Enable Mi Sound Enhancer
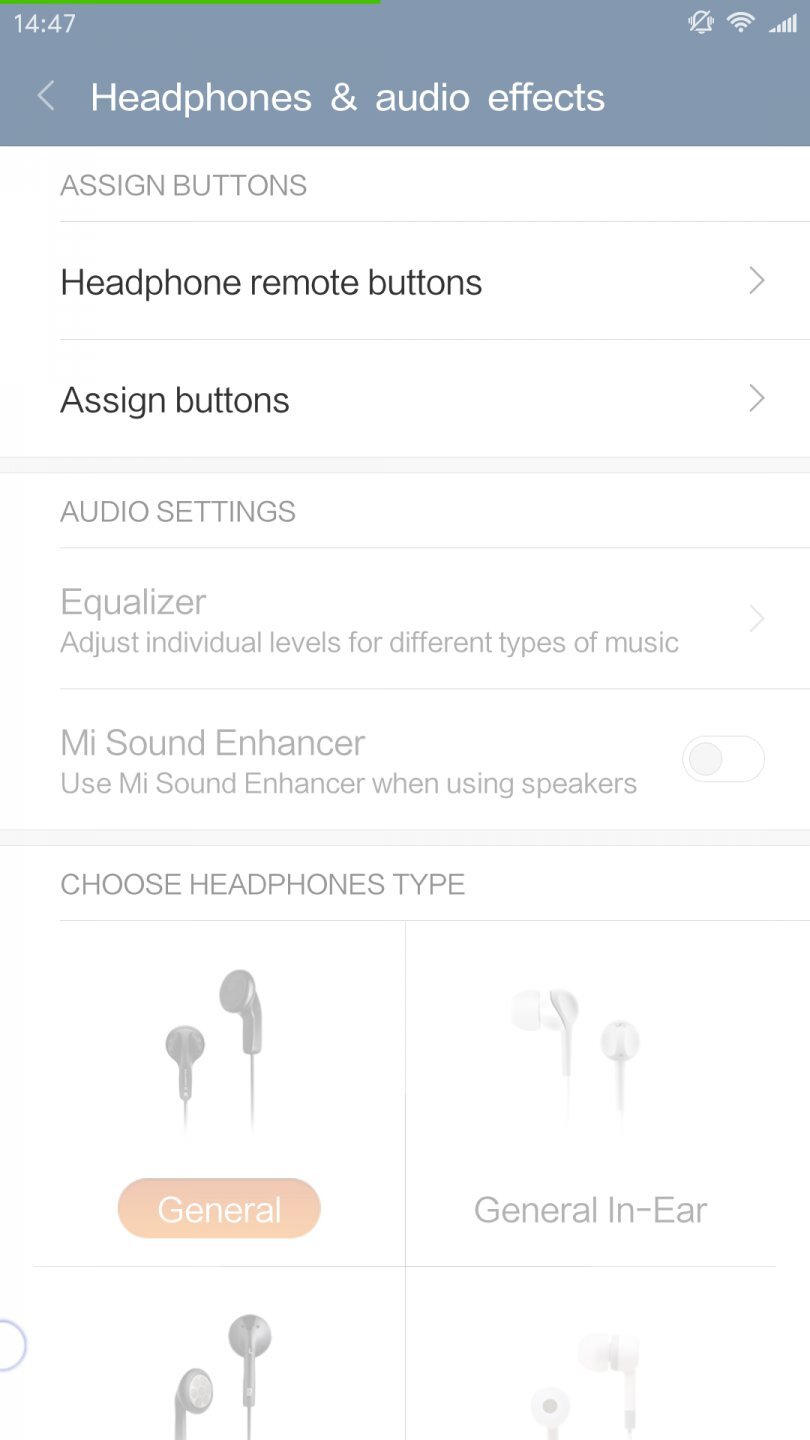 click(723, 759)
